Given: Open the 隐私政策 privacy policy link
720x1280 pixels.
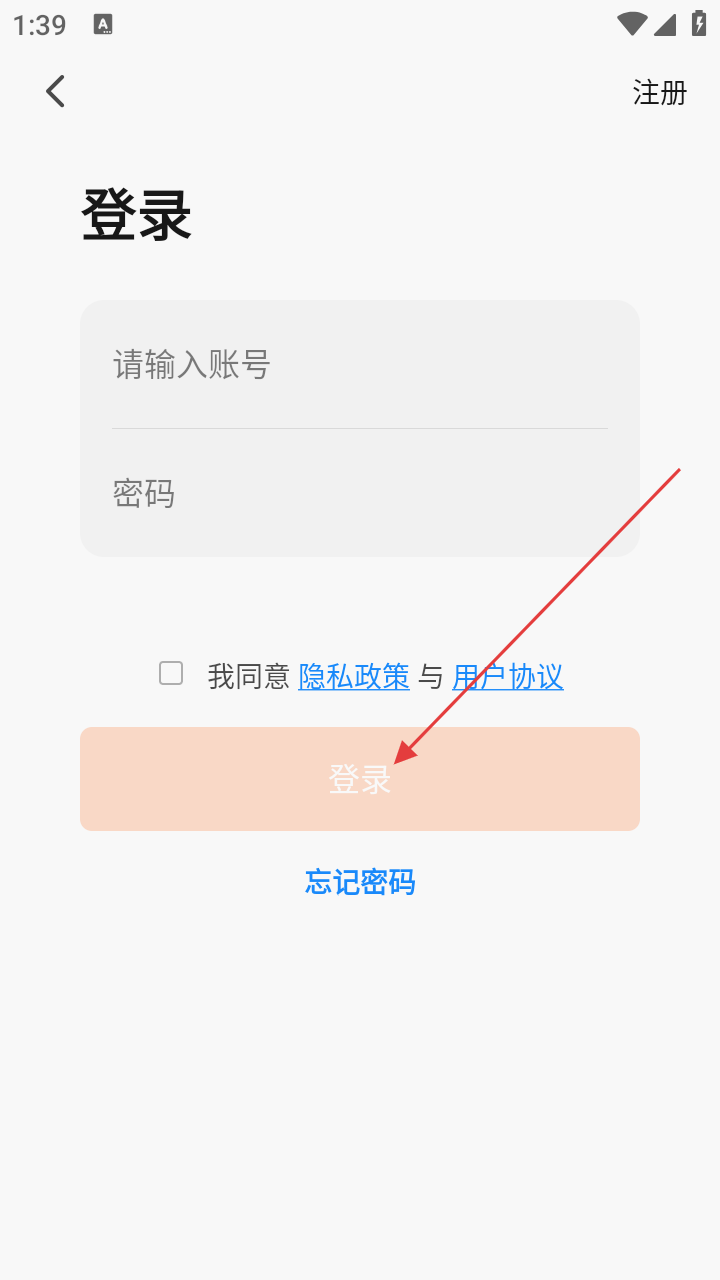Looking at the screenshot, I should click(x=354, y=677).
